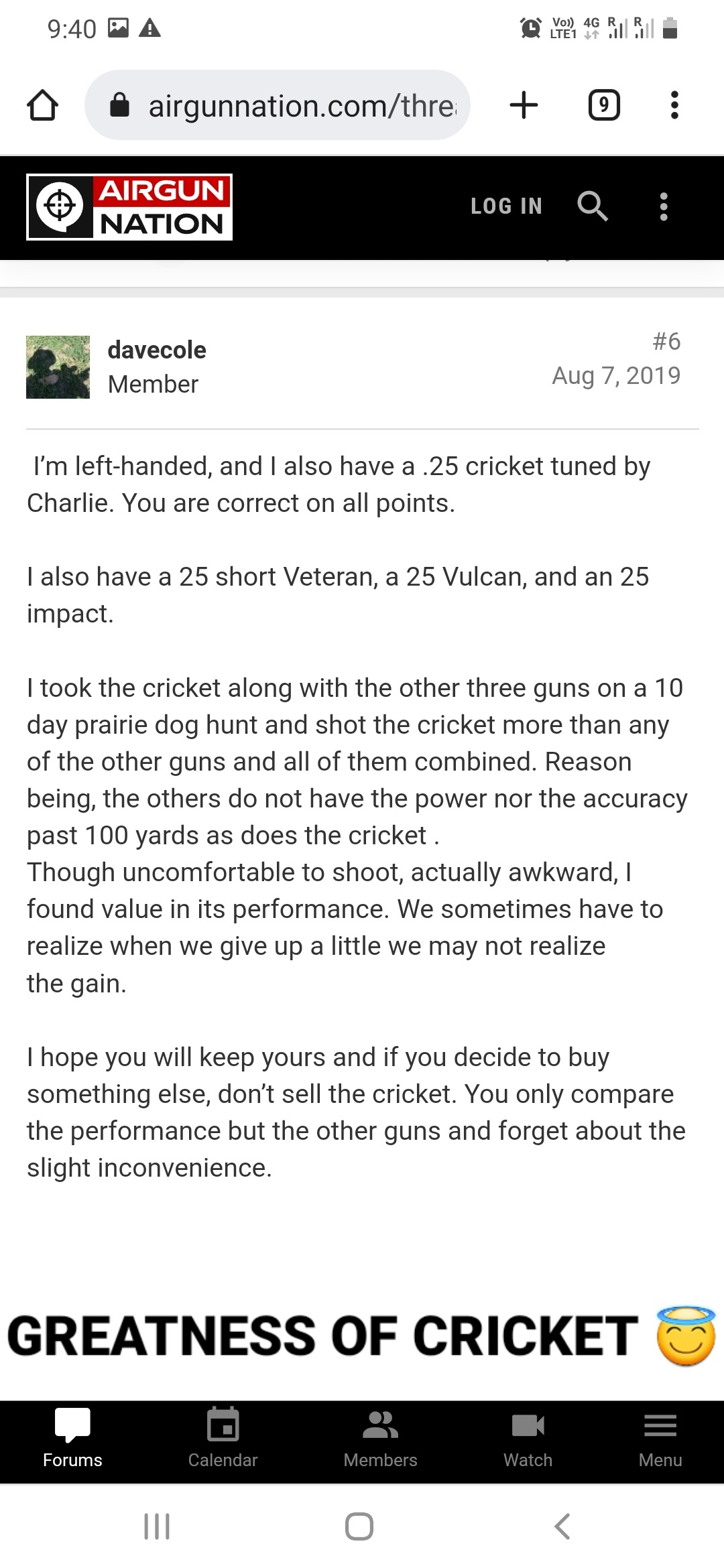Open a new browser tab
The image size is (724, 1568).
(x=524, y=105)
